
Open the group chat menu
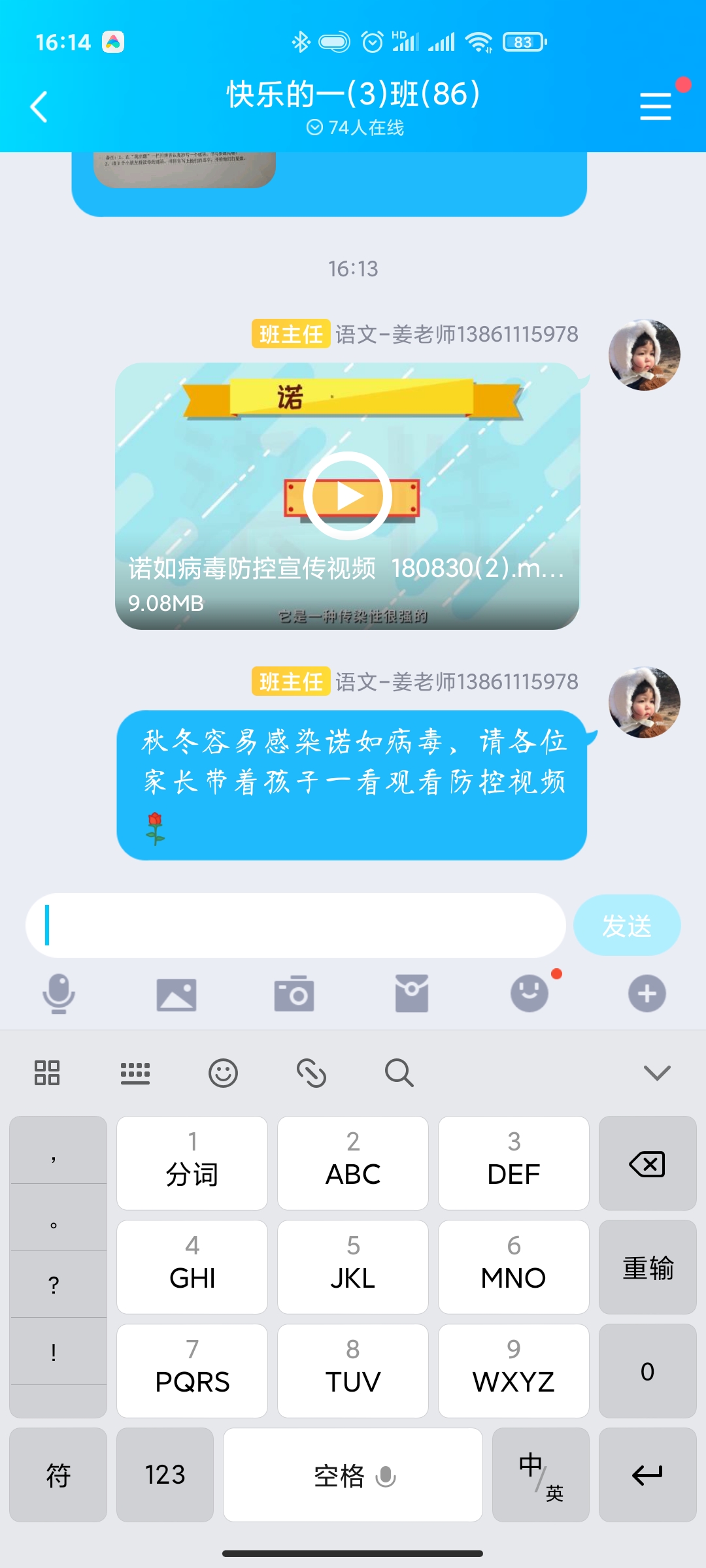point(656,106)
